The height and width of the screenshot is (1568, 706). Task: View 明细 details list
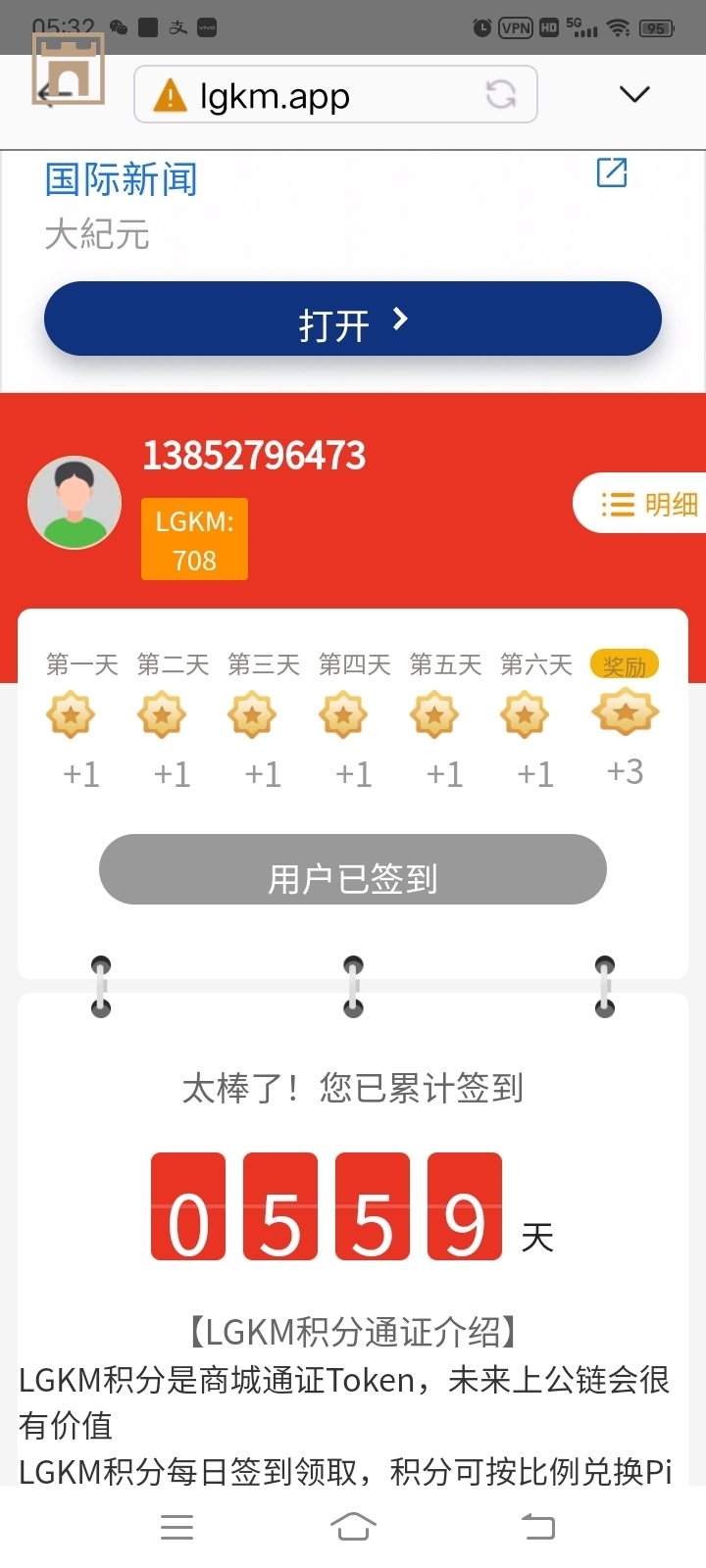647,504
